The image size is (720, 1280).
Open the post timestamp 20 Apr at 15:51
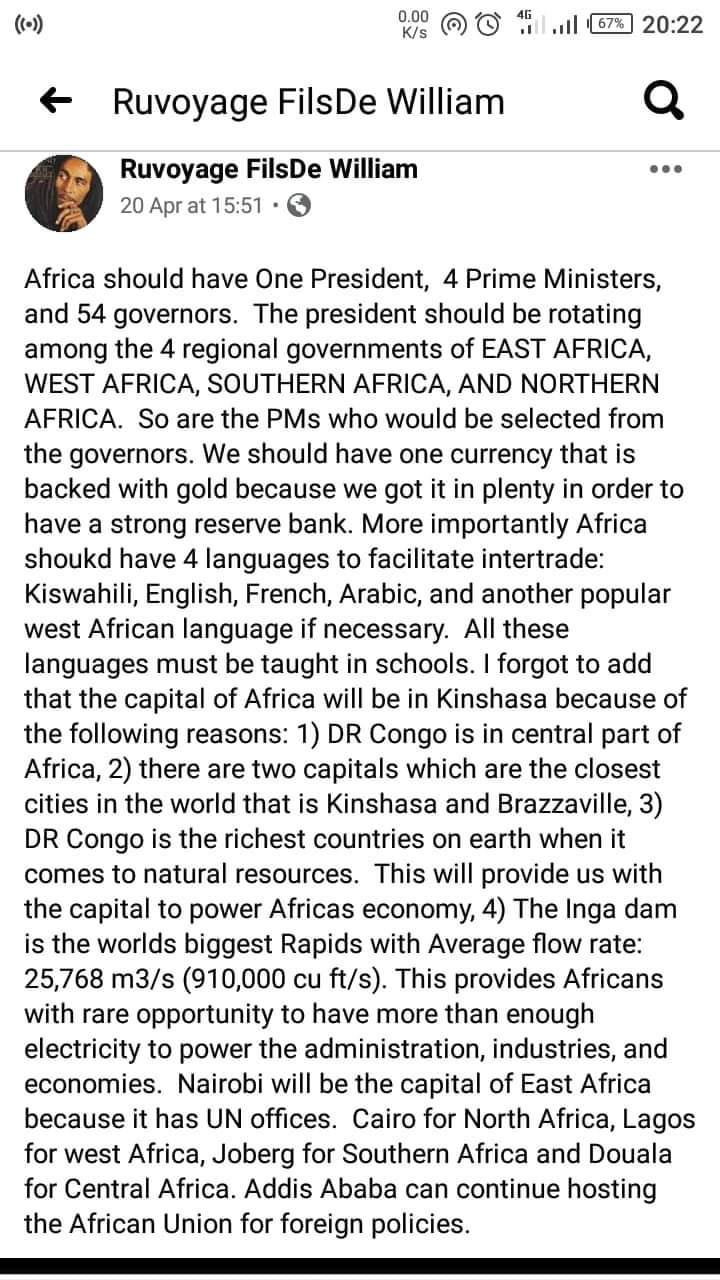191,206
